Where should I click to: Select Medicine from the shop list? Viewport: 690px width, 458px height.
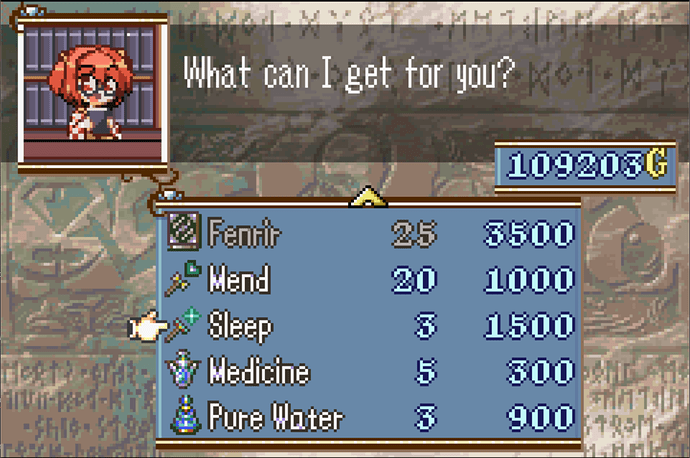tap(258, 372)
